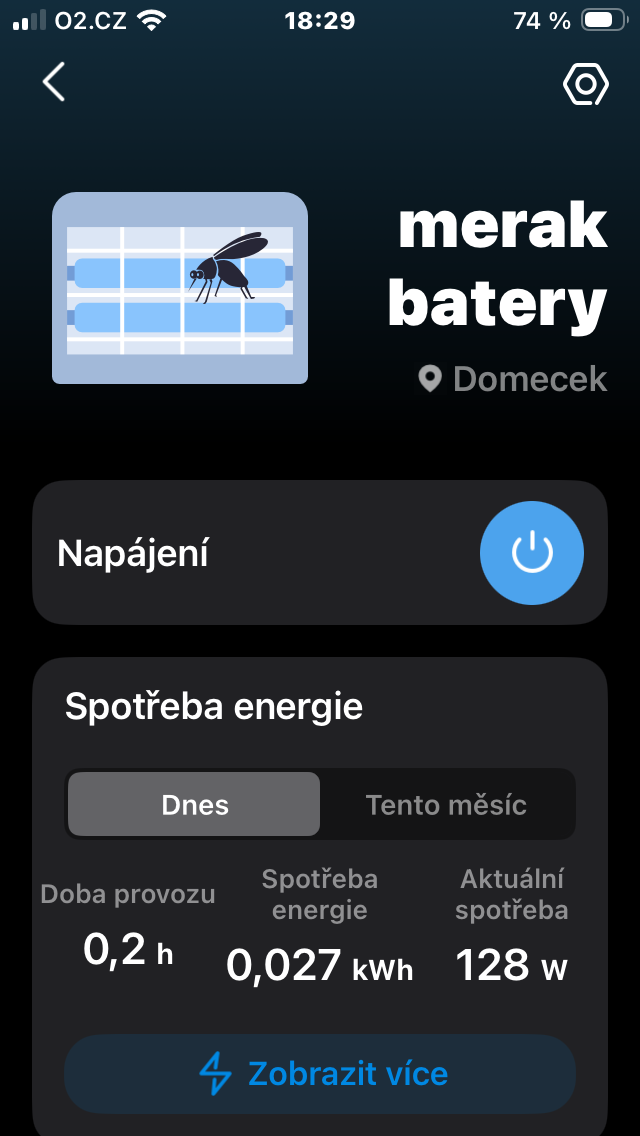640x1136 pixels.
Task: Toggle the Napájení power button
Action: pyautogui.click(x=532, y=553)
